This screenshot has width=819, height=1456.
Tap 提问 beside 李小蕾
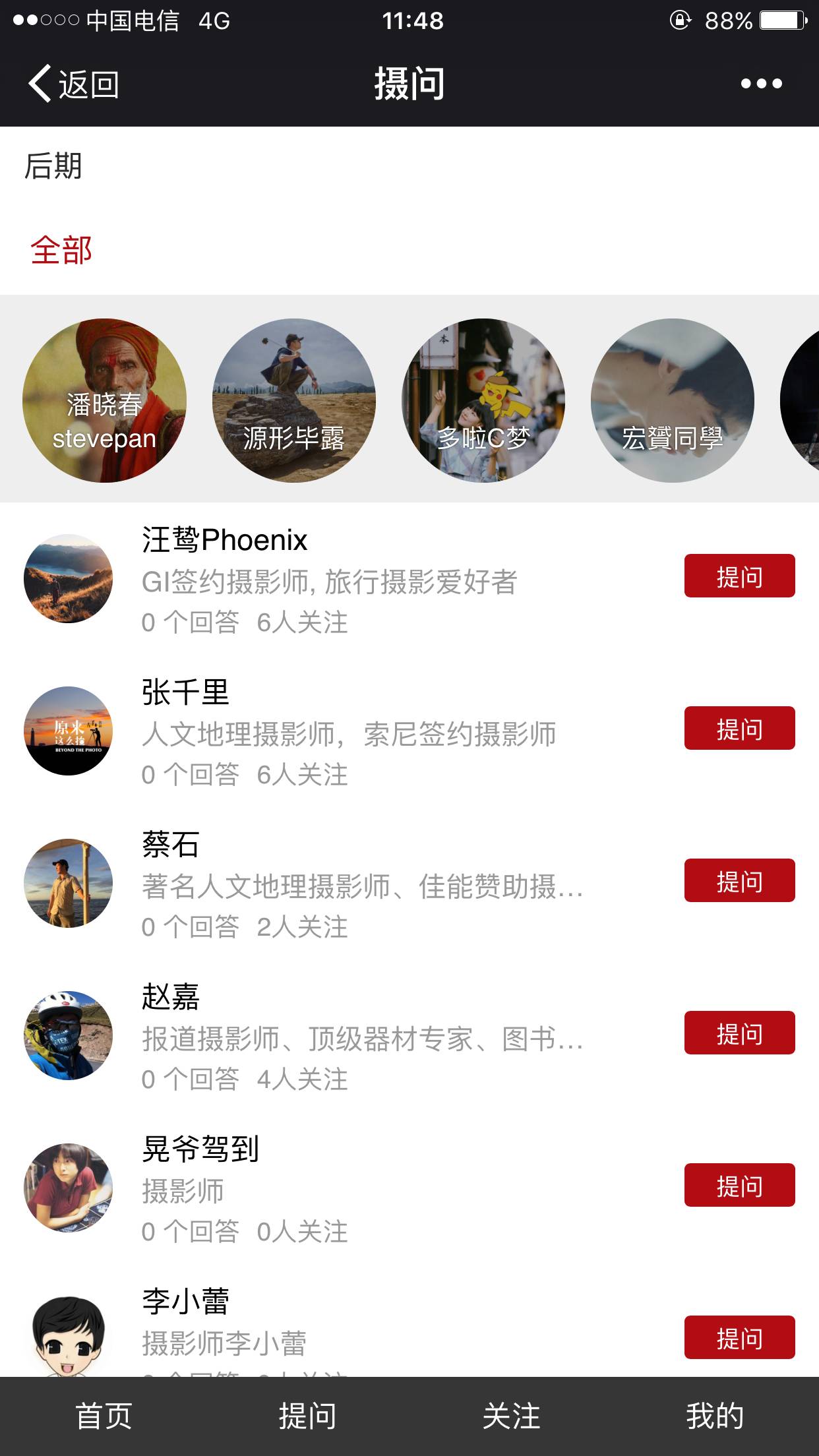pos(739,1337)
